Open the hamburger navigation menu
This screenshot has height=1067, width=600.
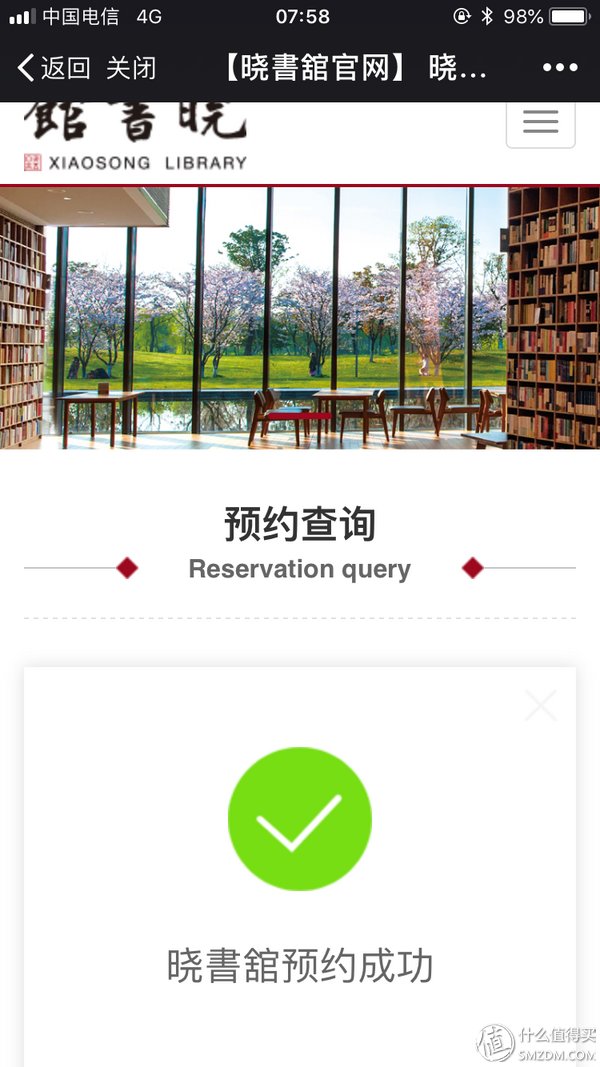(540, 122)
